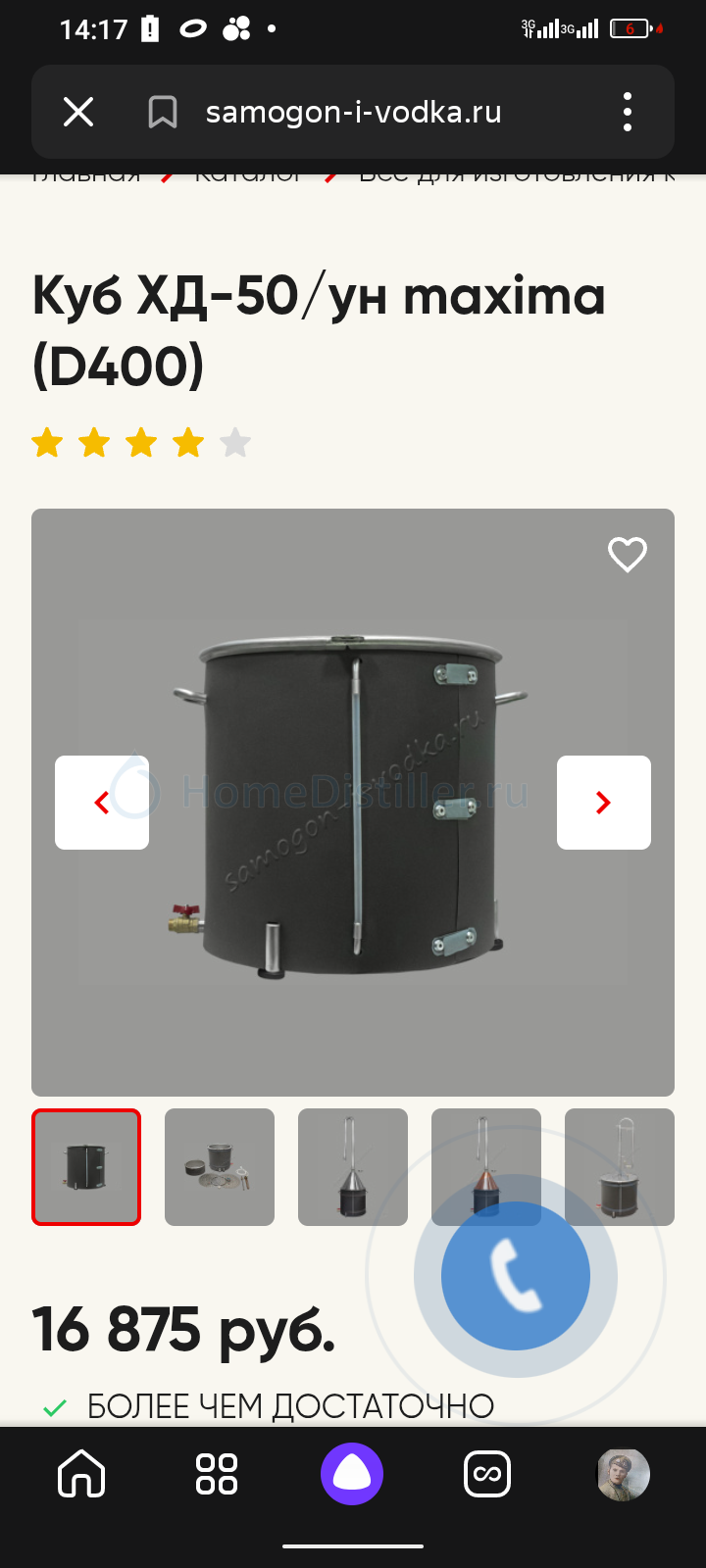The image size is (706, 1568).
Task: Tap the samogon-i-vodka.ru address text
Action: click(353, 112)
